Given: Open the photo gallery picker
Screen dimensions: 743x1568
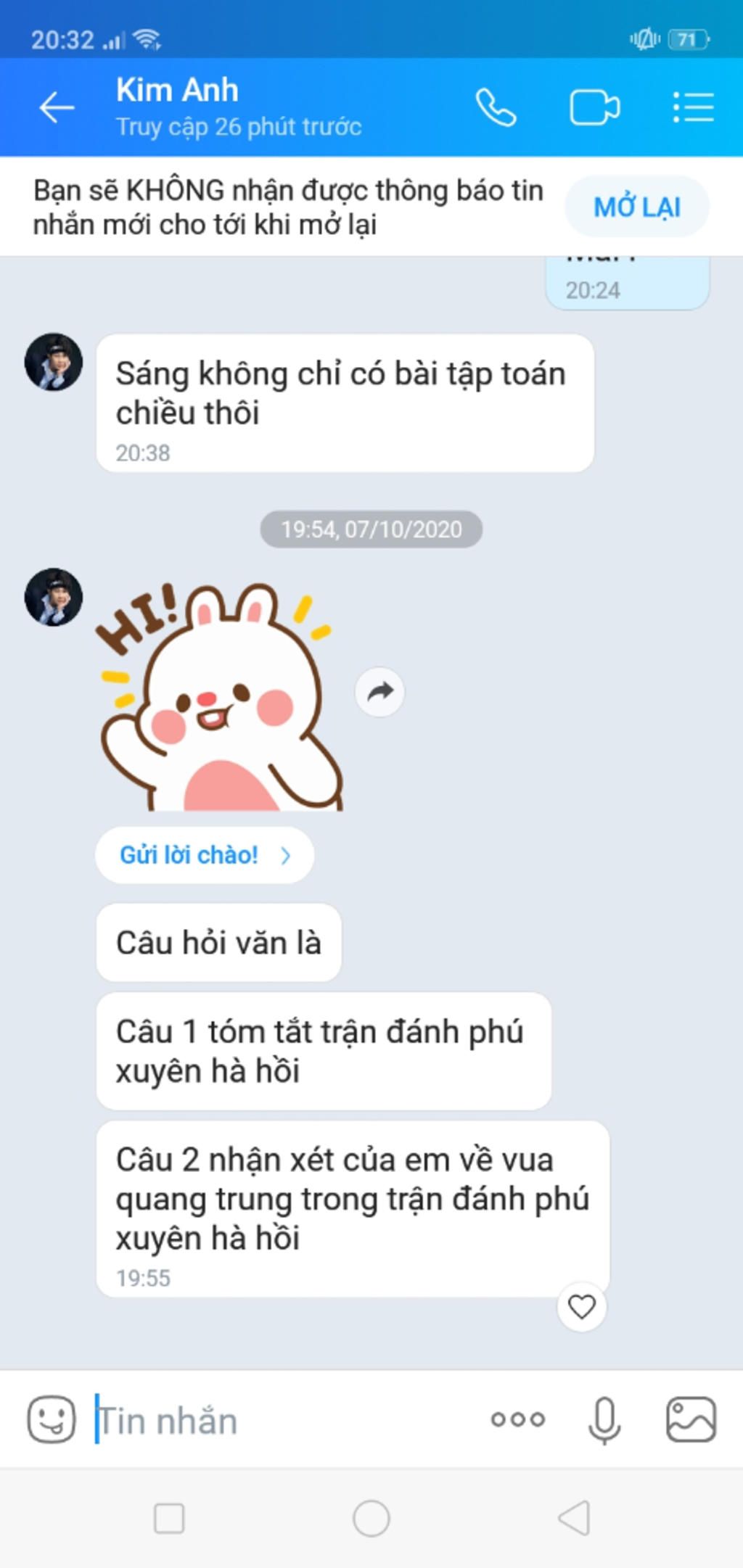Looking at the screenshot, I should click(691, 1419).
